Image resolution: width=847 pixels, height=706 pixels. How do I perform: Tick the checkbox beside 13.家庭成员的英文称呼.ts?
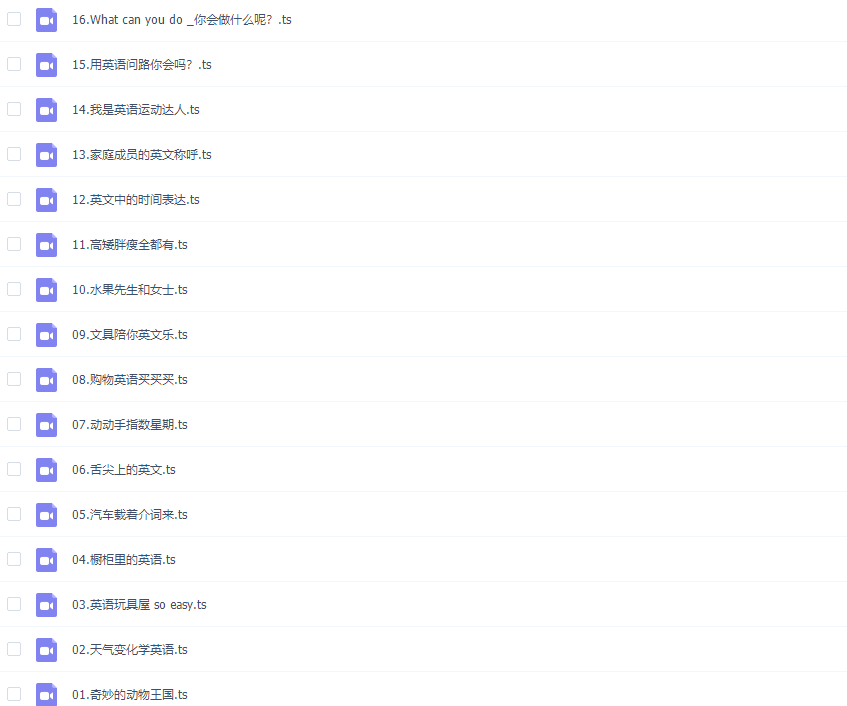14,154
